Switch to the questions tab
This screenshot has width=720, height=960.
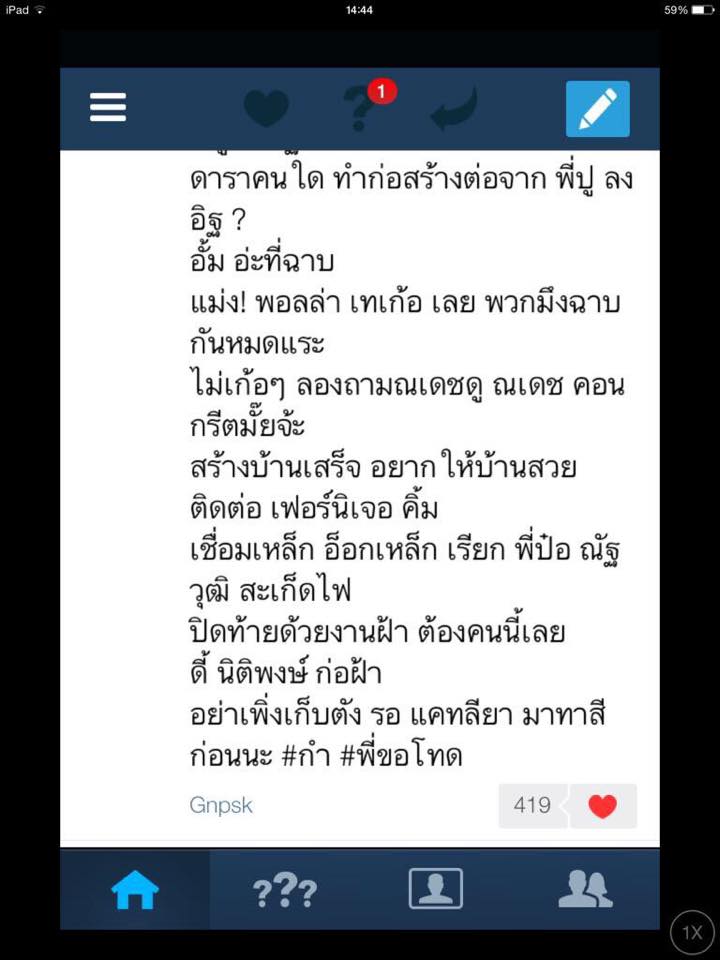tap(285, 891)
